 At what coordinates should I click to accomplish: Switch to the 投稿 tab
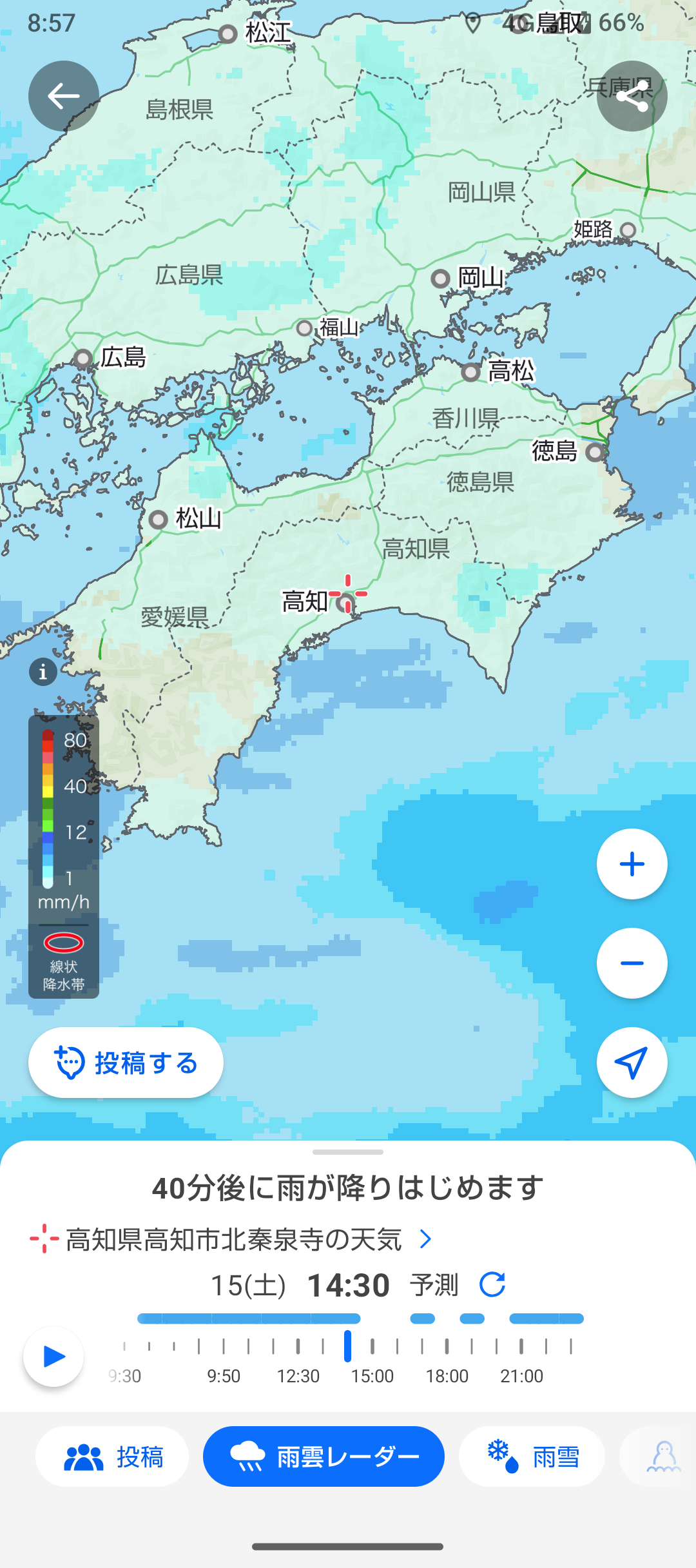pos(113,1456)
